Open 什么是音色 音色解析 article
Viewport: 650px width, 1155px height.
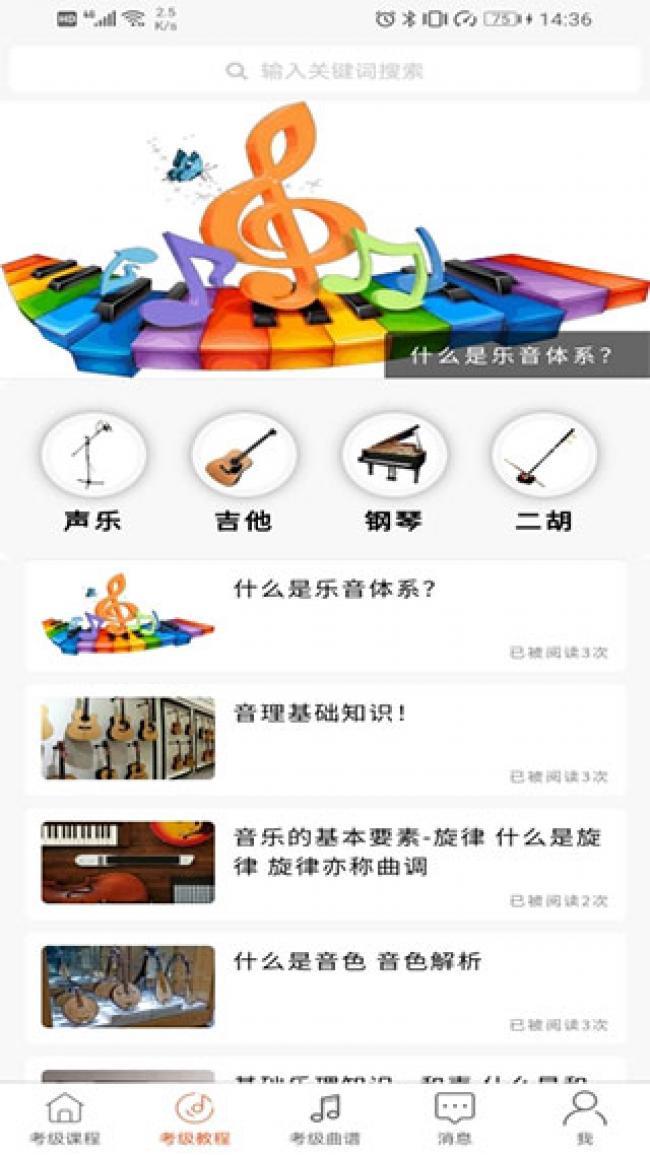(325, 988)
